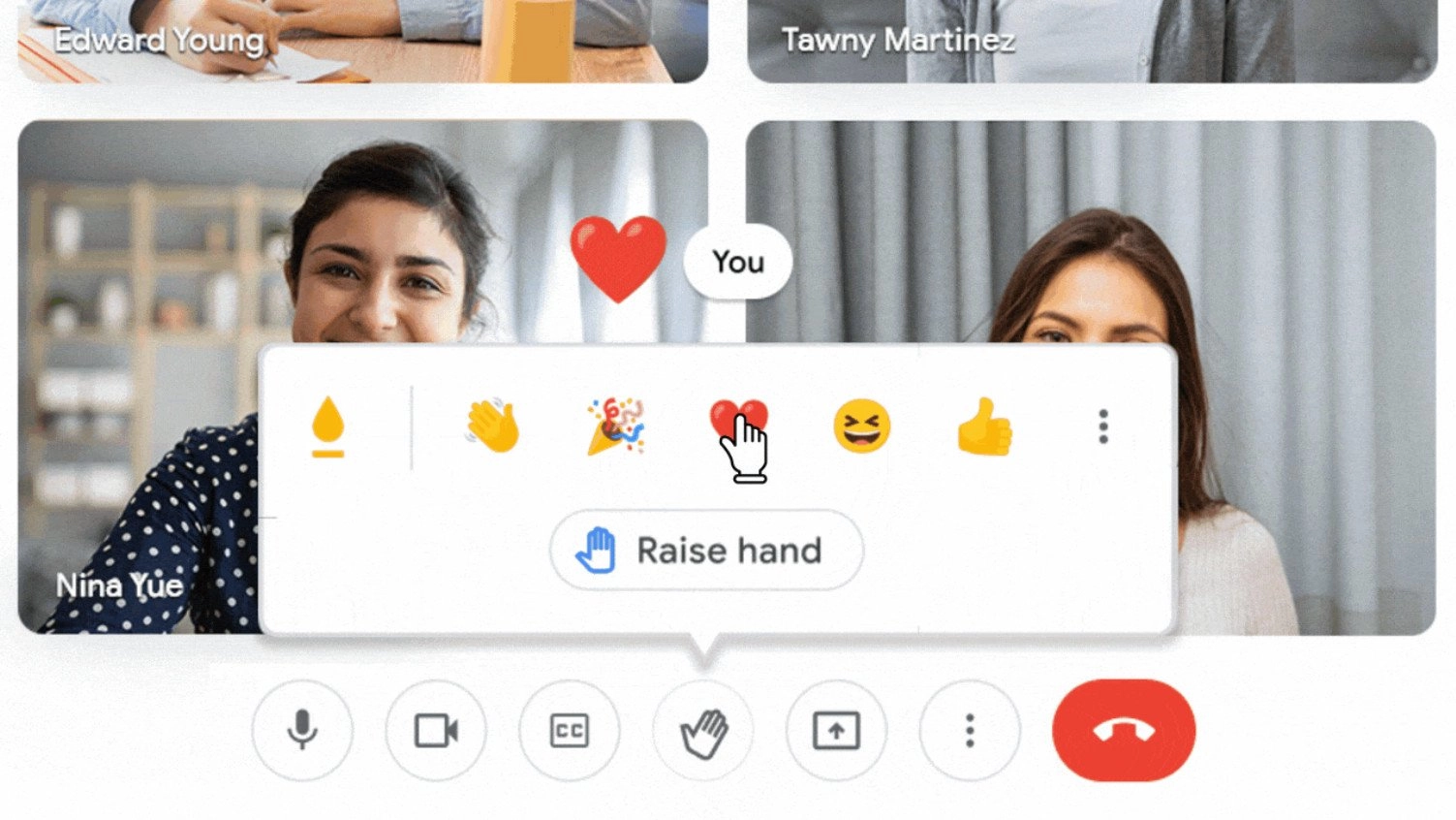This screenshot has height=820, width=1456.
Task: Select Tawny Martinez's video tile
Action: coord(1091,41)
